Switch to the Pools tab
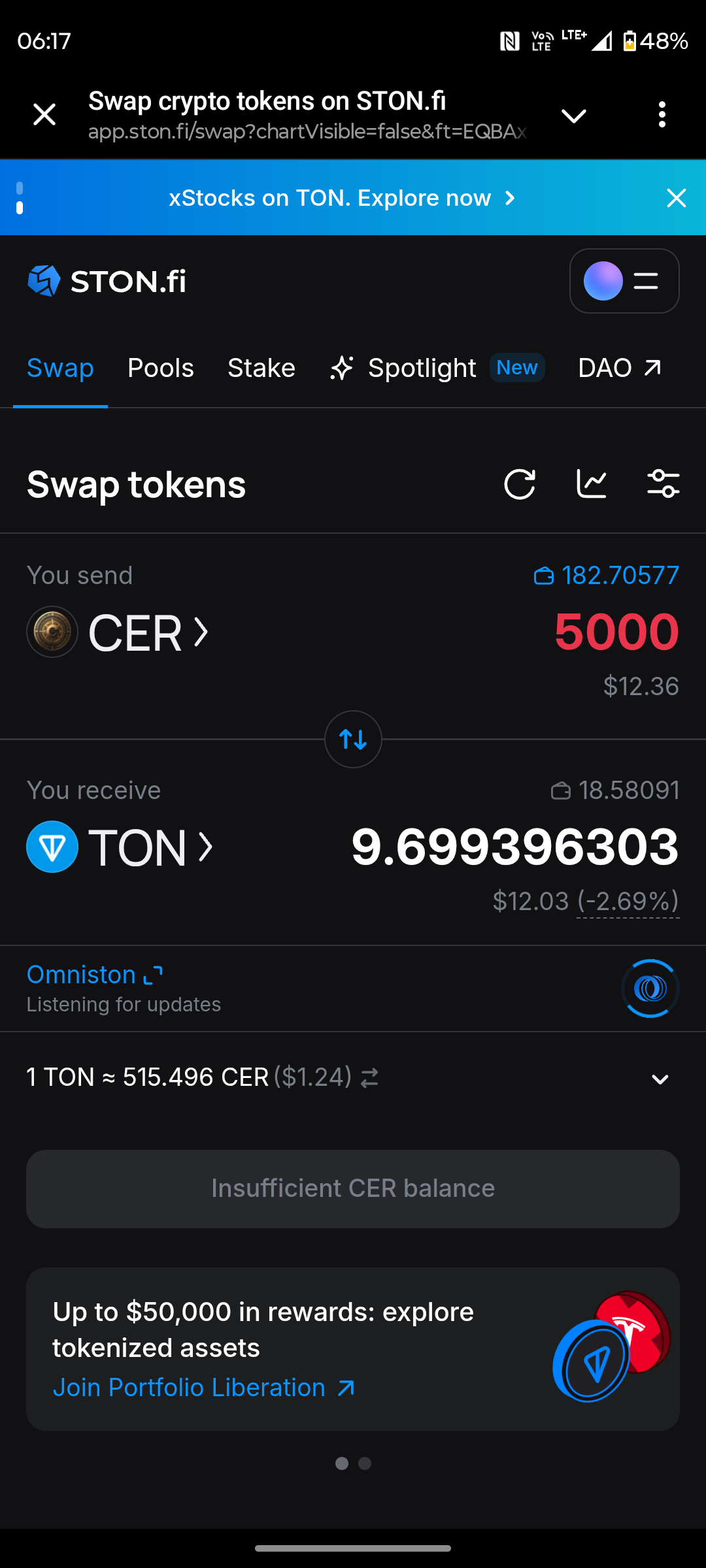 [161, 368]
